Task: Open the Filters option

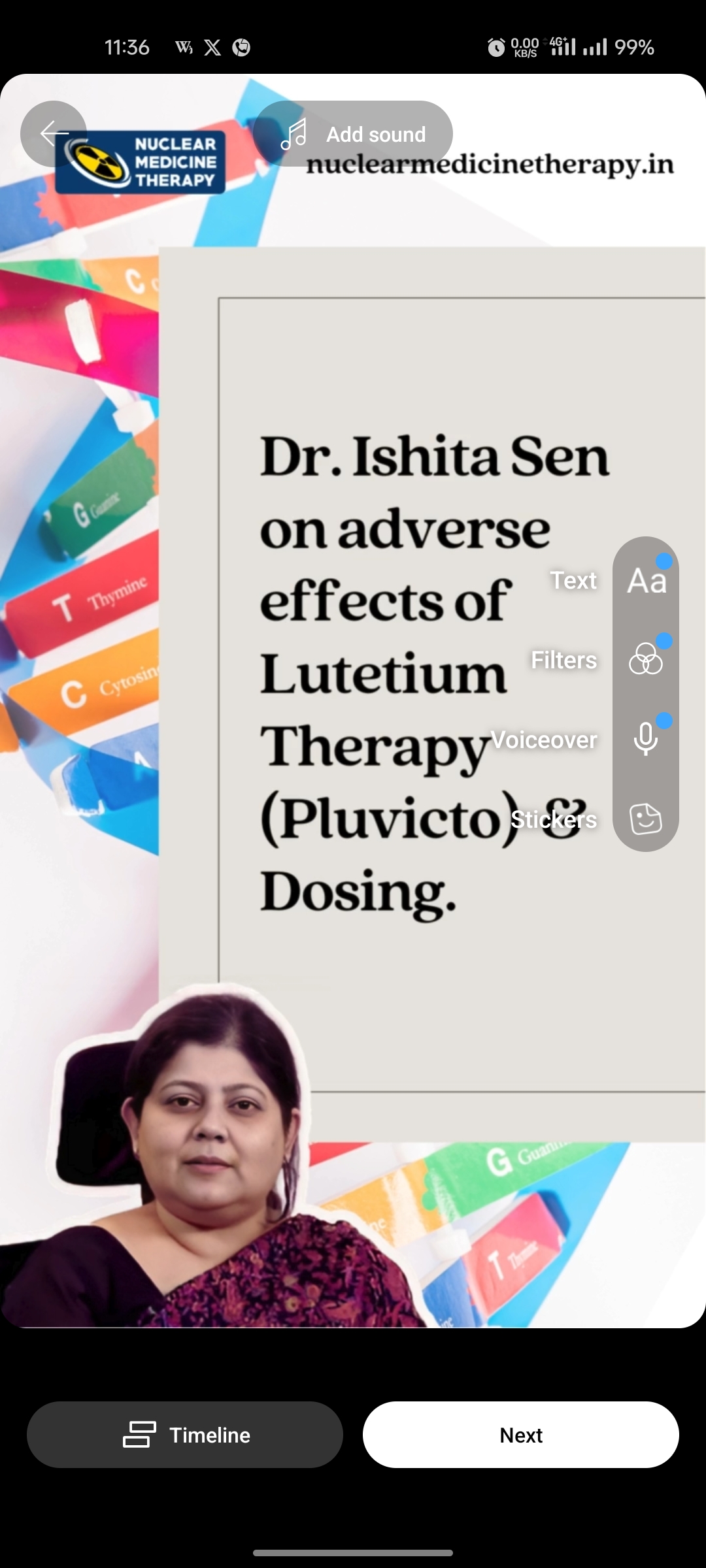Action: [646, 660]
